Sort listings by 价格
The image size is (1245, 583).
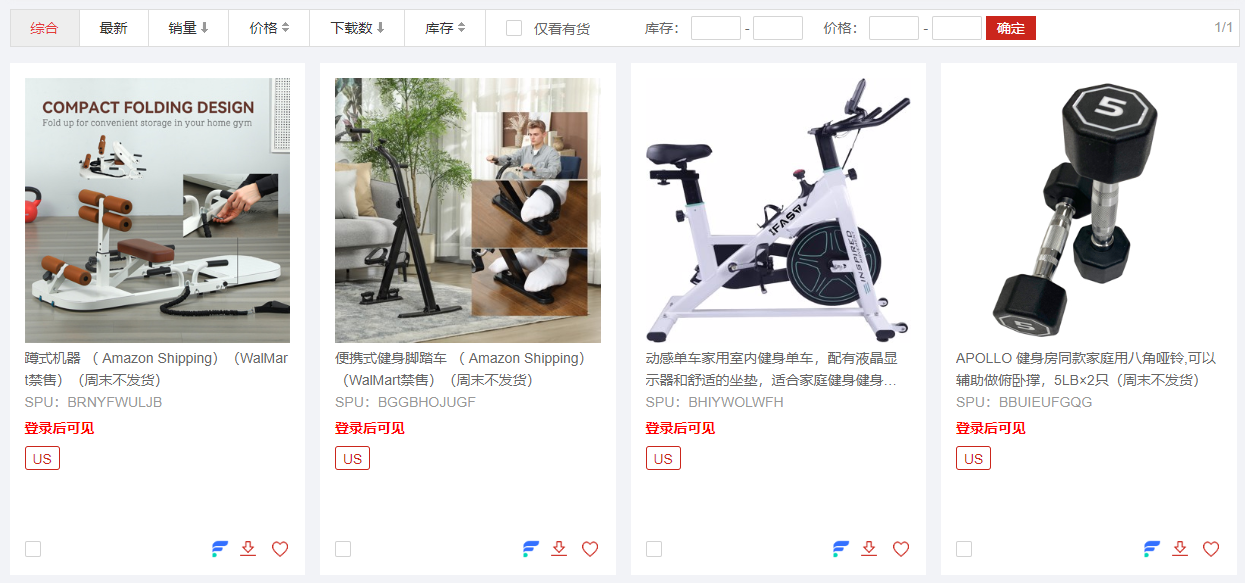269,28
